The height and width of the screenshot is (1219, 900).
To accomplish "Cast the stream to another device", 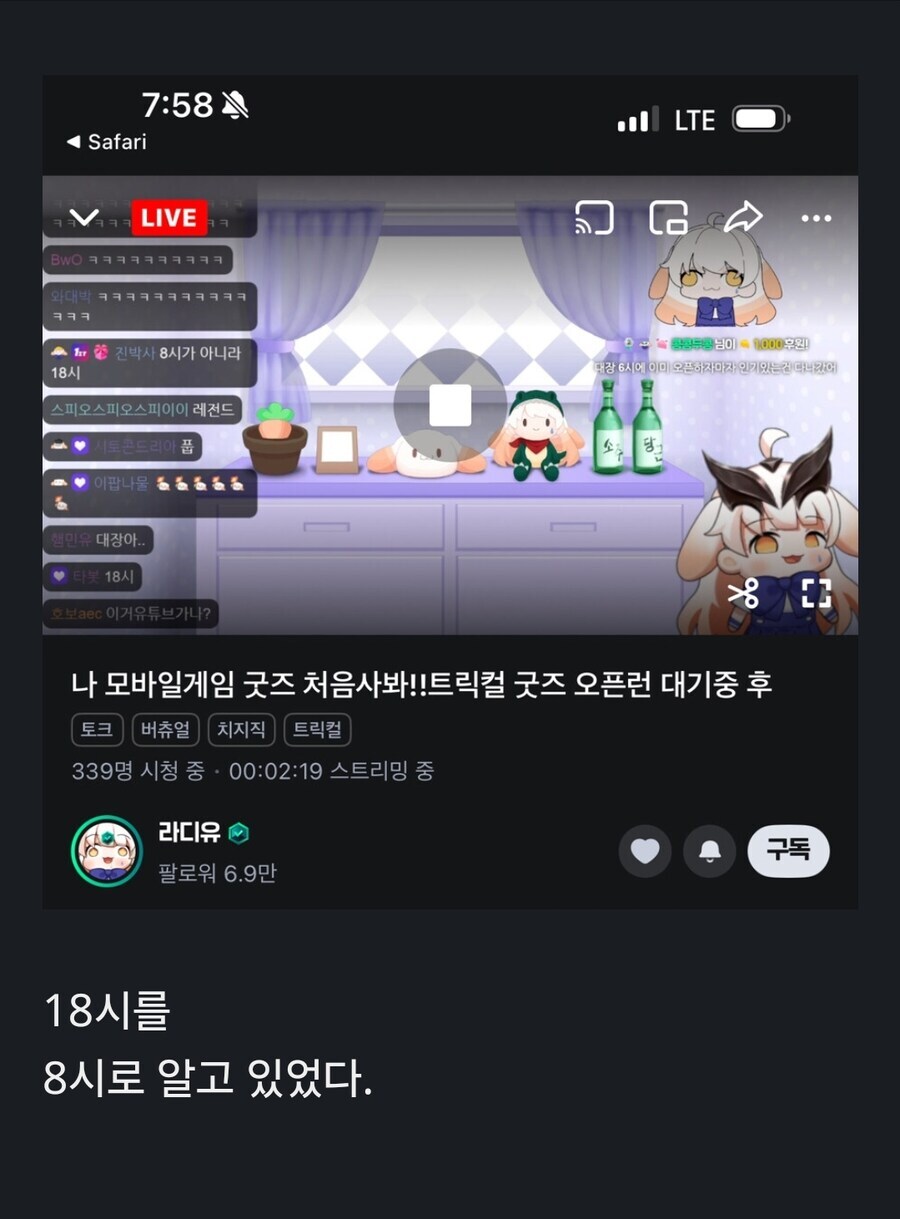I will click(x=594, y=217).
